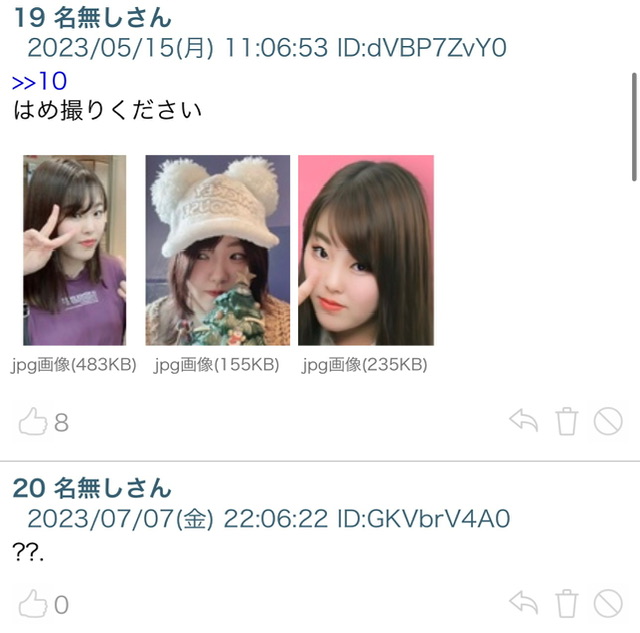Reply to post 19

(523, 421)
